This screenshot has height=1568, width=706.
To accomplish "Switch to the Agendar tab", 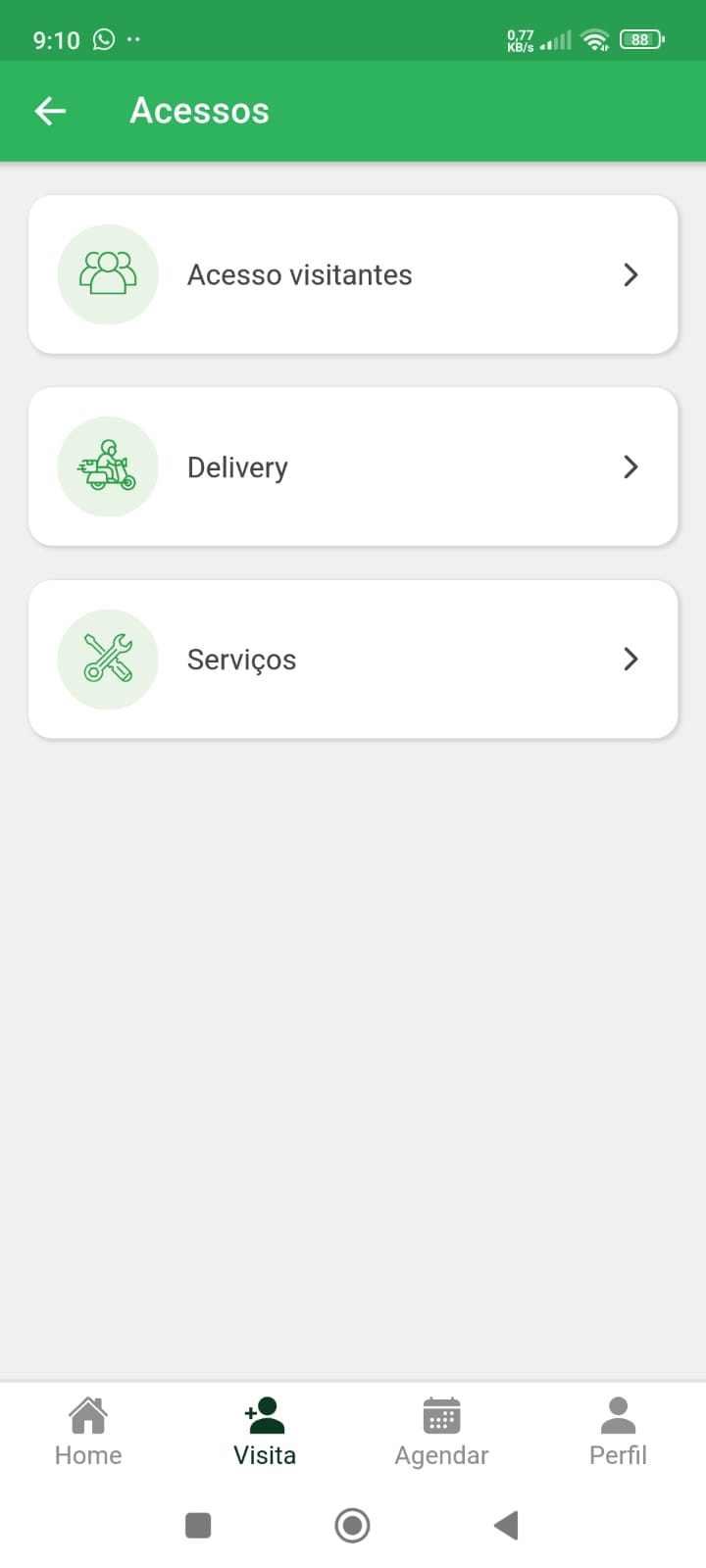I will click(x=441, y=1432).
